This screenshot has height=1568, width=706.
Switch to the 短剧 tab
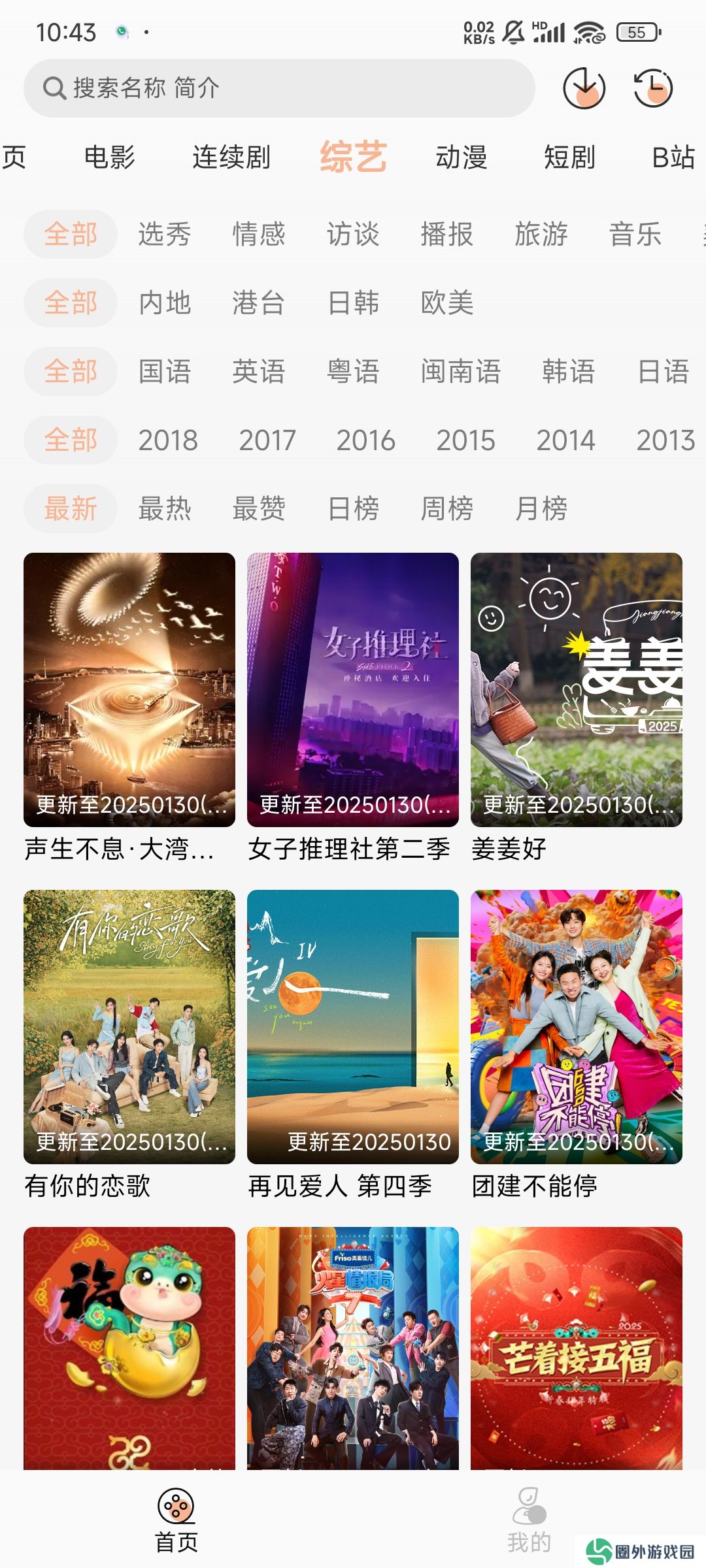pyautogui.click(x=569, y=157)
